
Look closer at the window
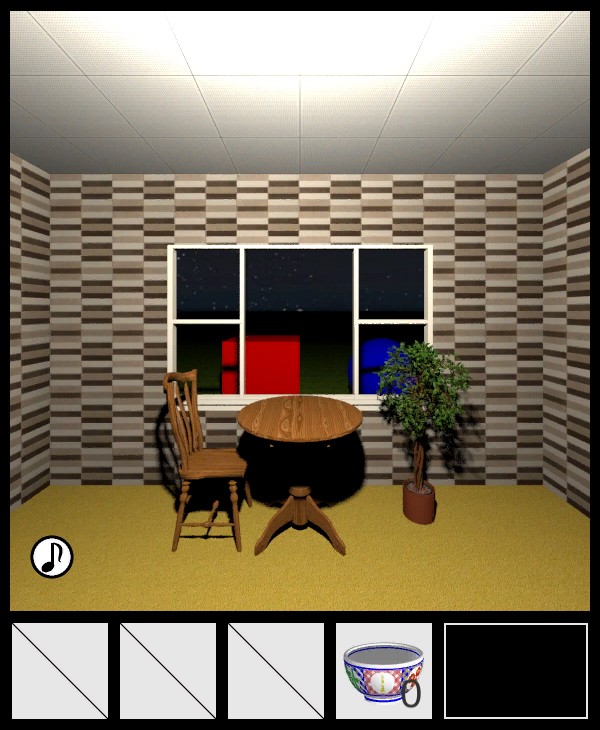(299, 300)
